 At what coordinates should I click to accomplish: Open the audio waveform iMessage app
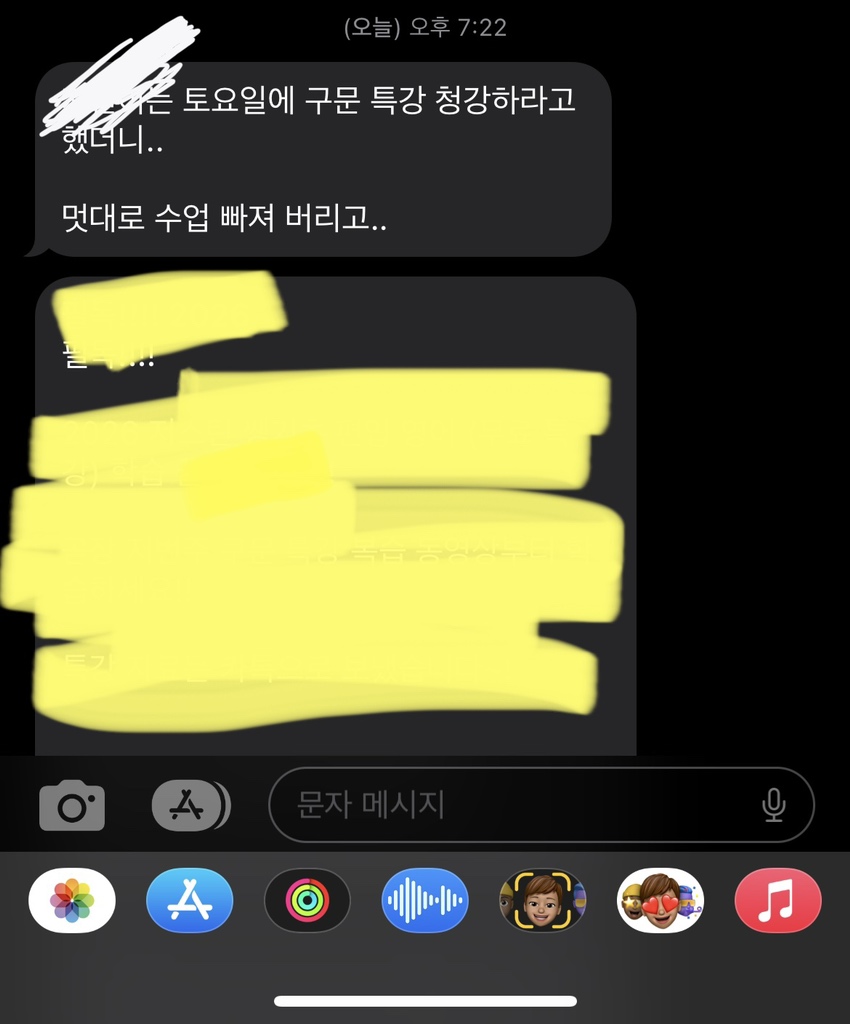(x=426, y=900)
